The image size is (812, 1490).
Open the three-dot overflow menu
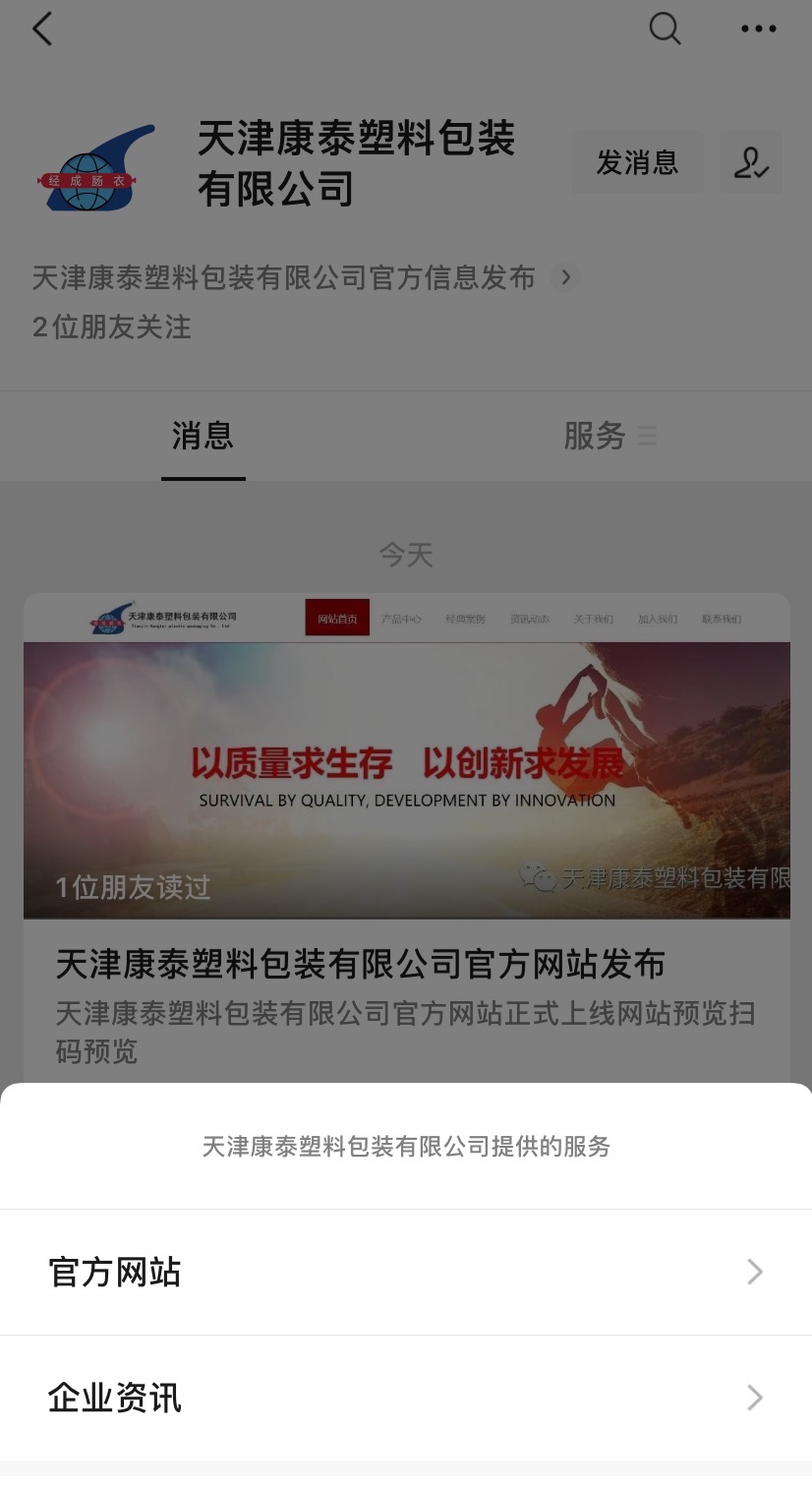(758, 30)
